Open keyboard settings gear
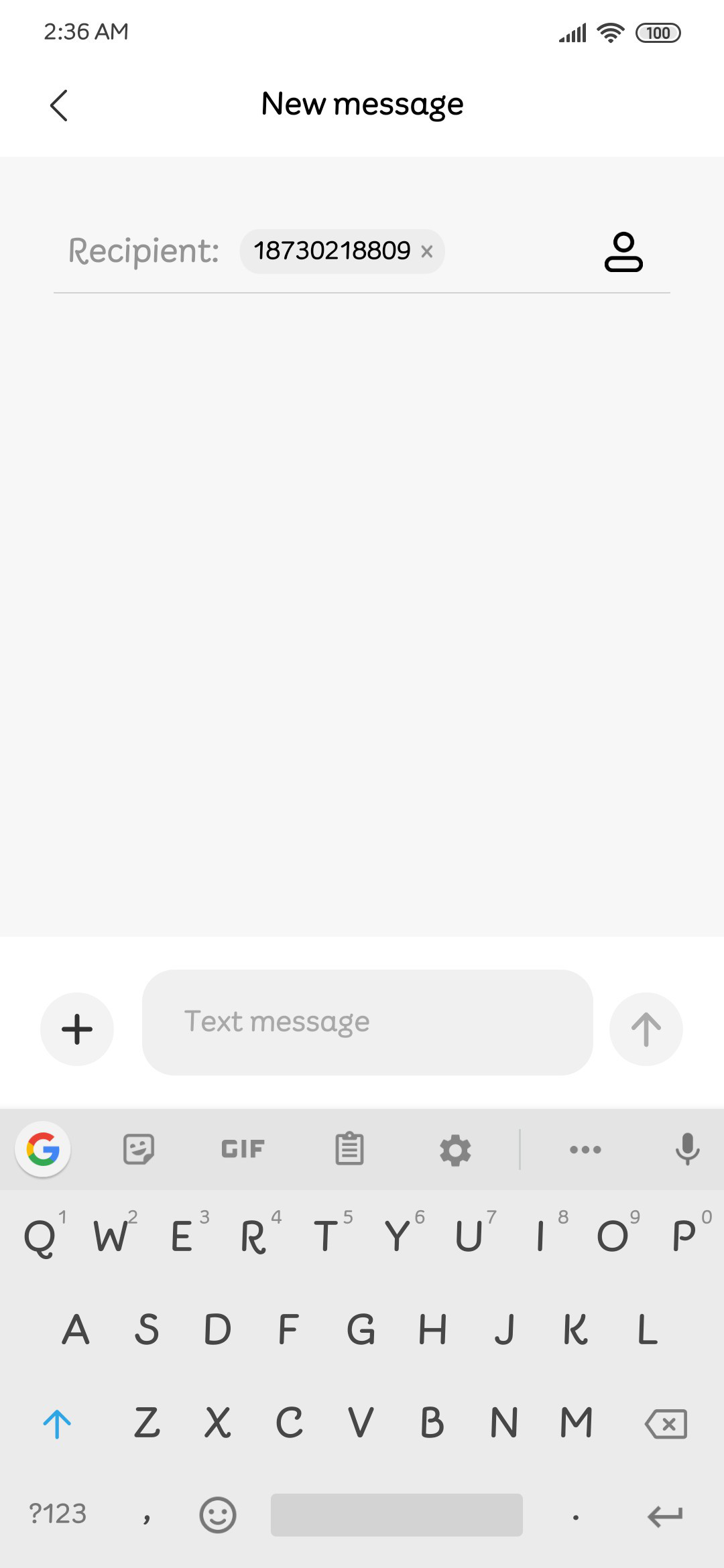The width and height of the screenshot is (724, 1568). tap(455, 1151)
